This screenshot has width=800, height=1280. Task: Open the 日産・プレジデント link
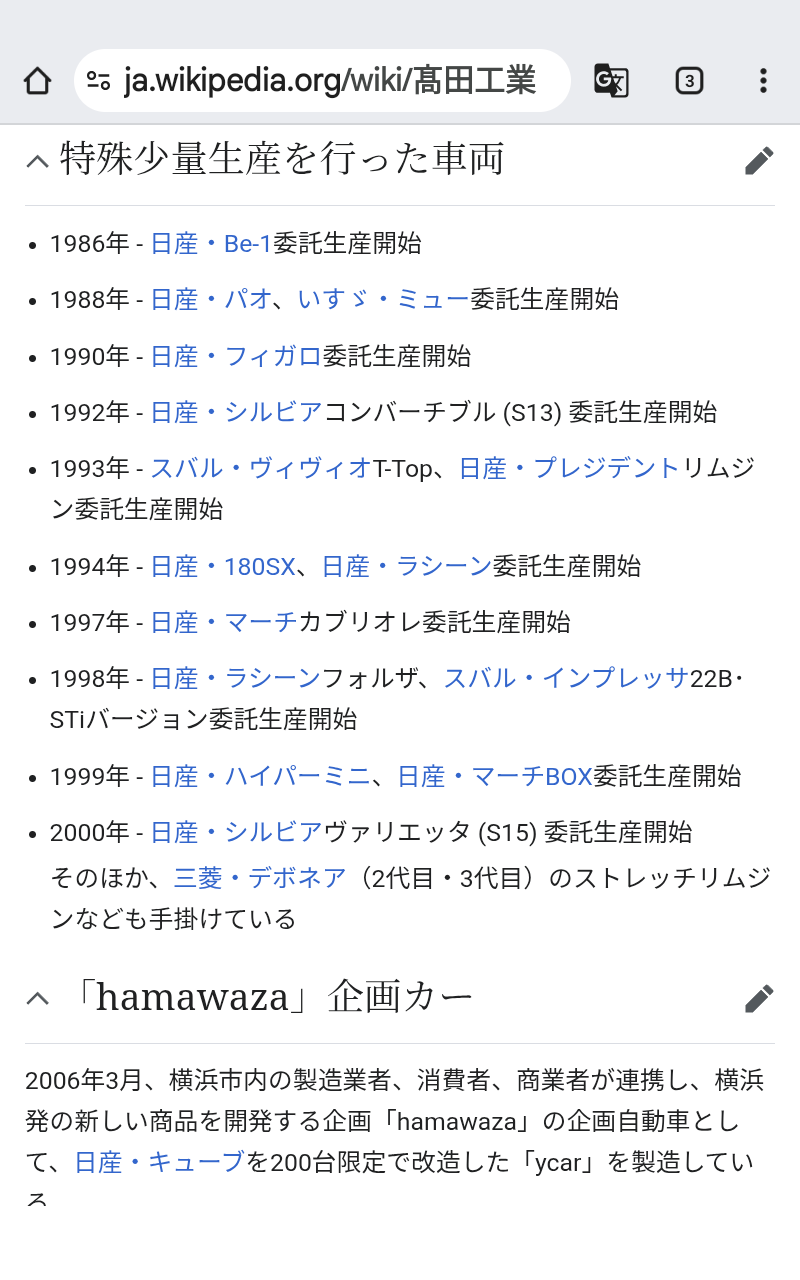pos(568,468)
